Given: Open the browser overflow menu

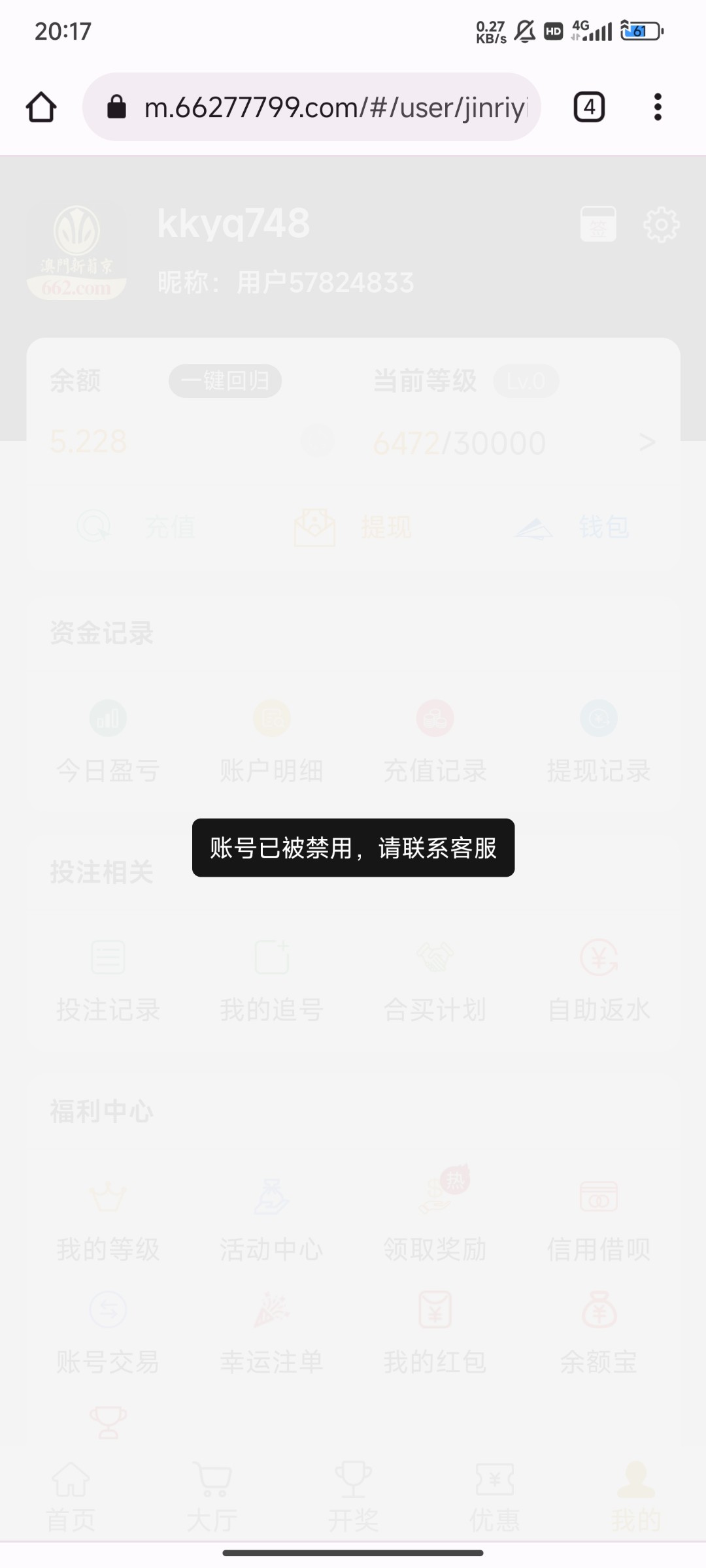Looking at the screenshot, I should click(658, 107).
